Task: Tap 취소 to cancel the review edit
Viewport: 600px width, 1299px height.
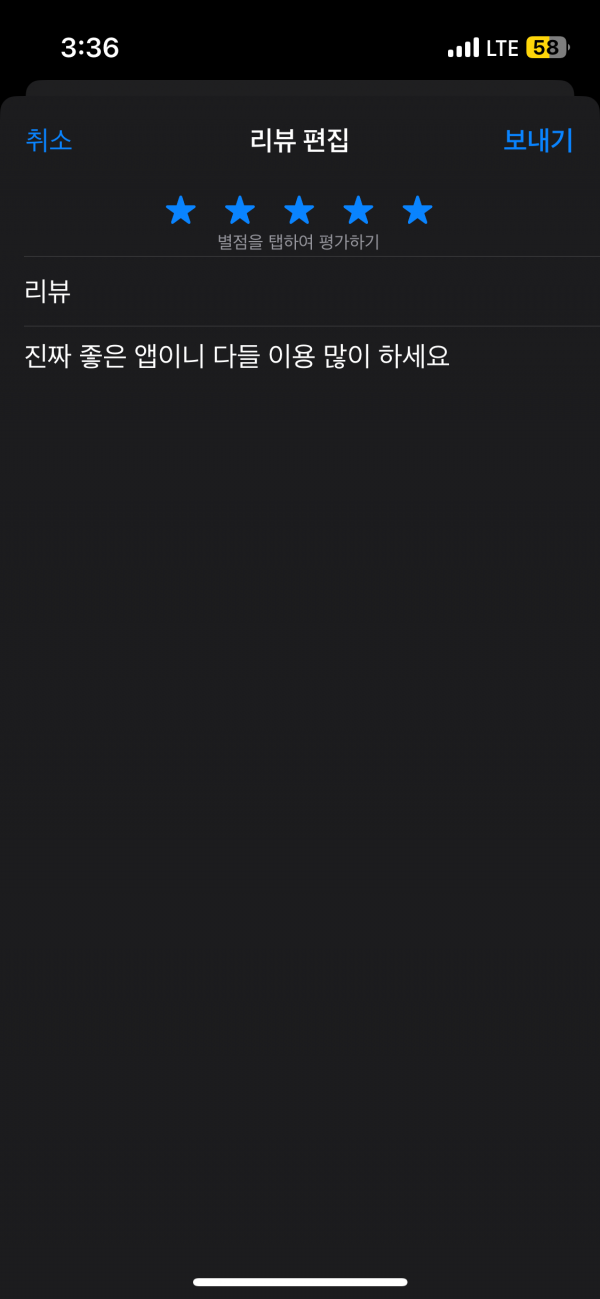Action: pyautogui.click(x=49, y=140)
